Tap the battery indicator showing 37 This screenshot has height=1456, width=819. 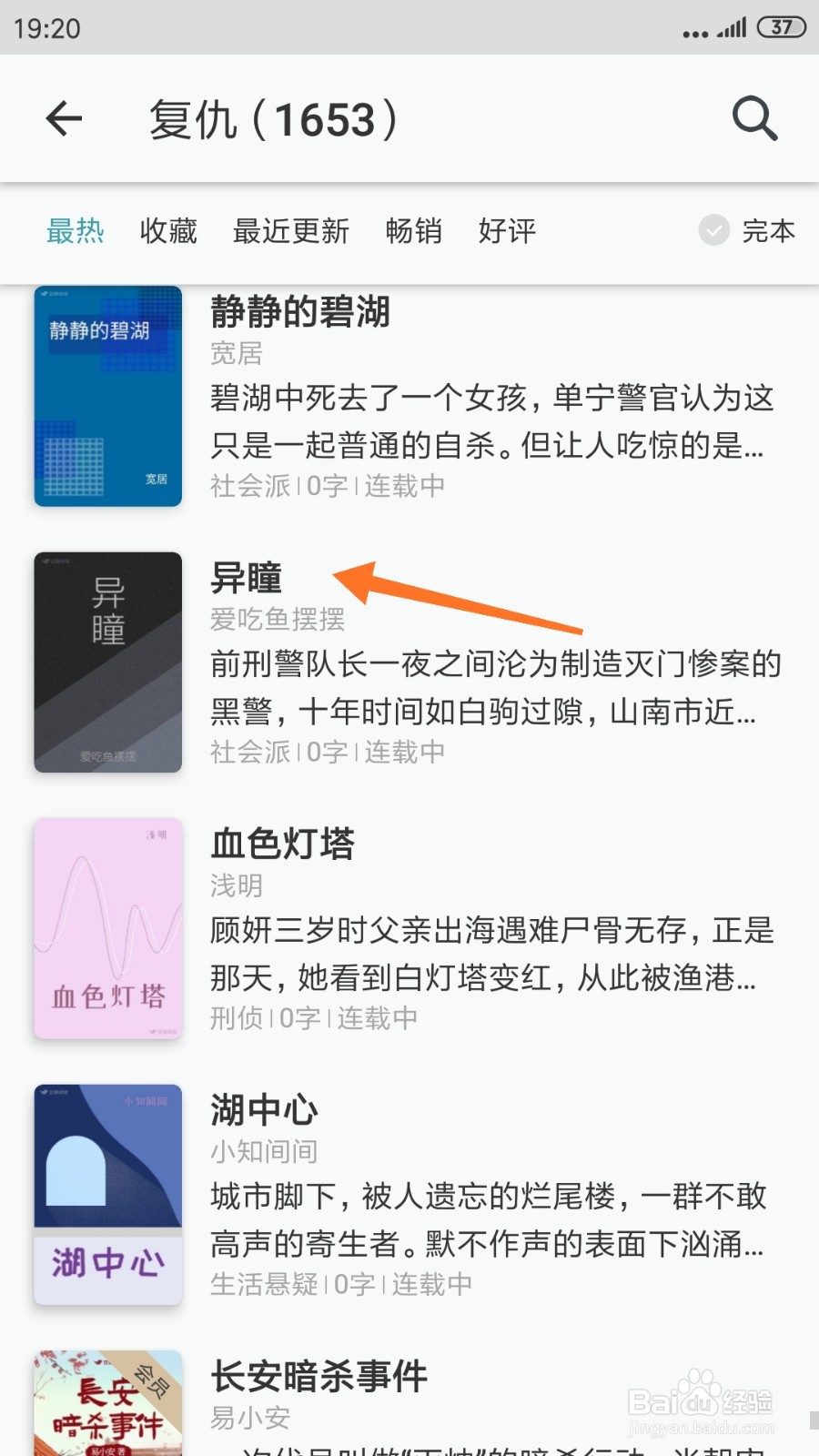click(x=780, y=27)
